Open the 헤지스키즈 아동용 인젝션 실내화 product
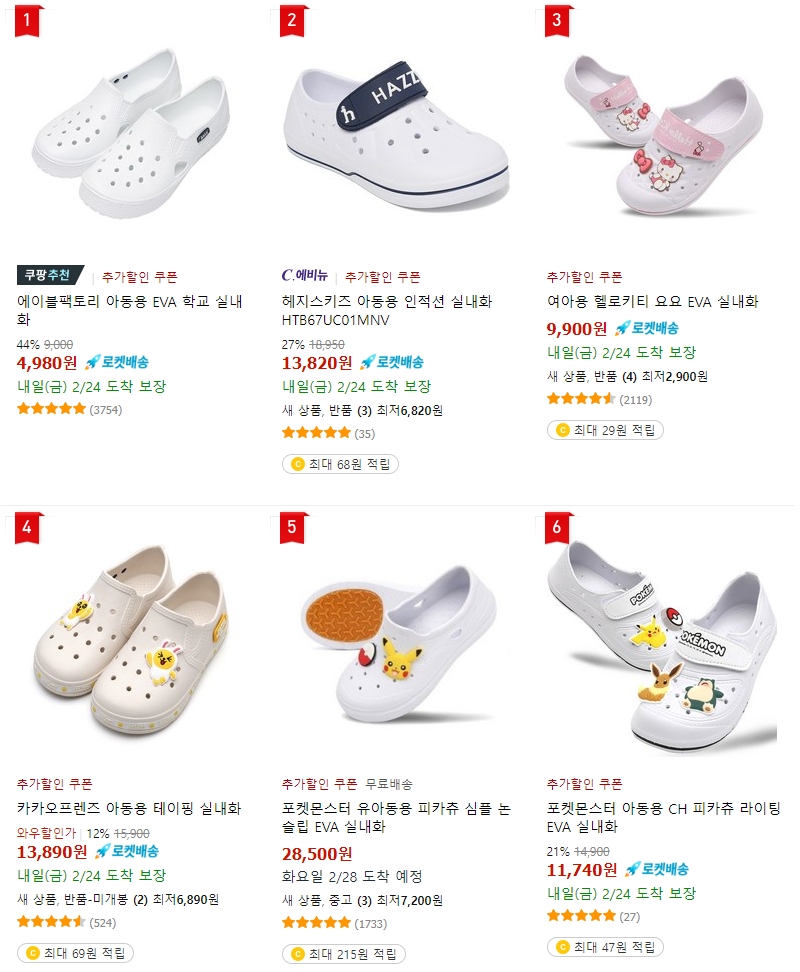Image resolution: width=800 pixels, height=972 pixels. 386,301
